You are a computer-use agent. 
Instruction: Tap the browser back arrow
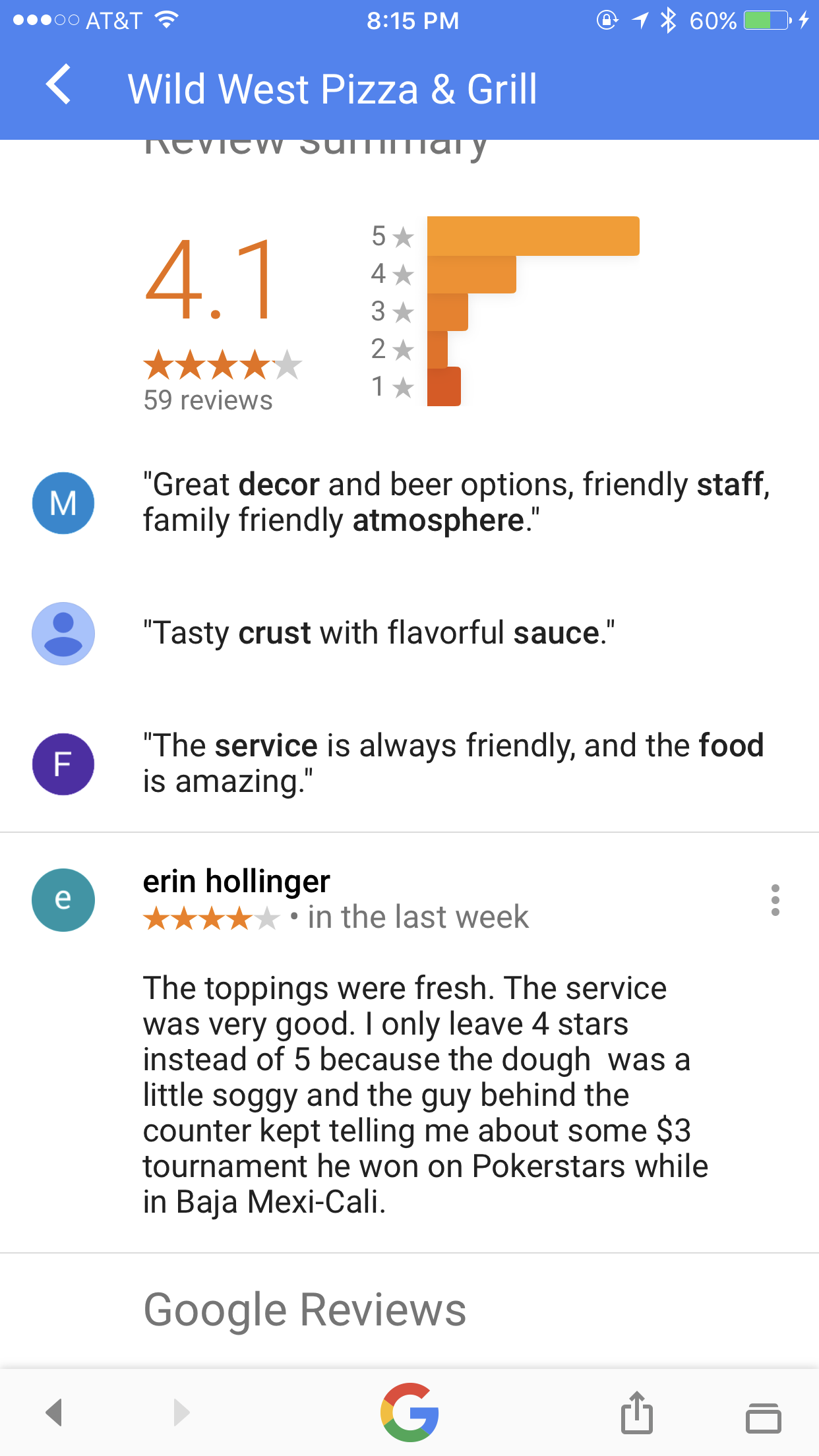pos(54,1412)
